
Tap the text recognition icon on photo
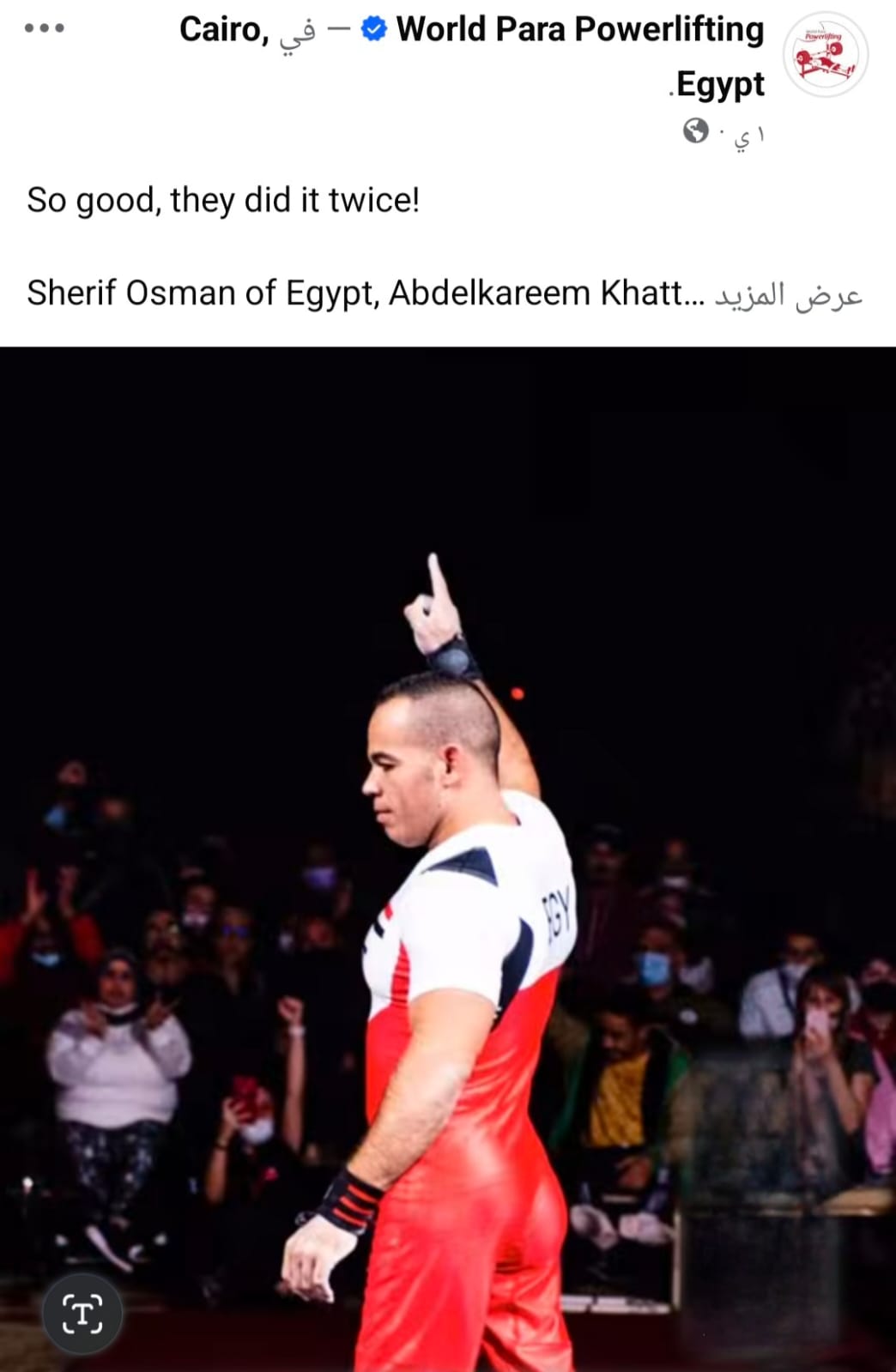(83, 1314)
